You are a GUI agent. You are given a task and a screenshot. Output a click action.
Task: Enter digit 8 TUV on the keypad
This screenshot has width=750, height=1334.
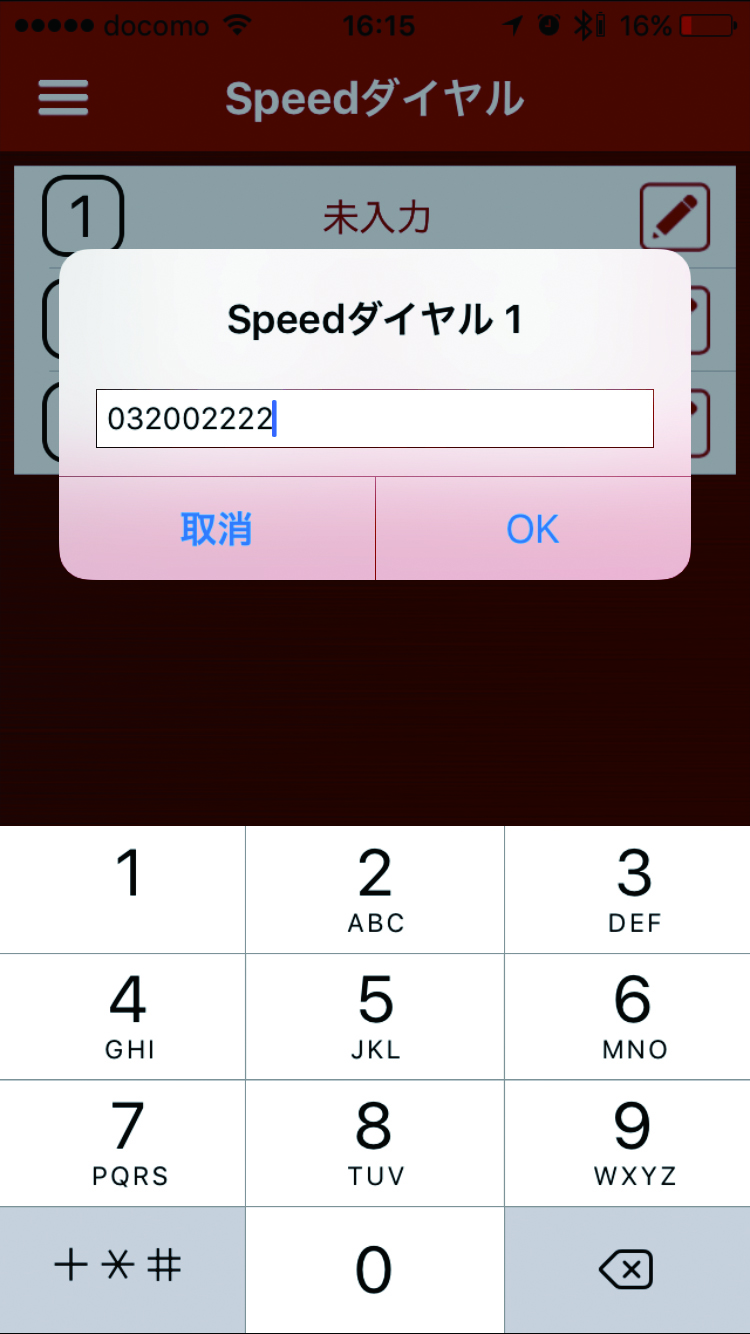tap(375, 1142)
